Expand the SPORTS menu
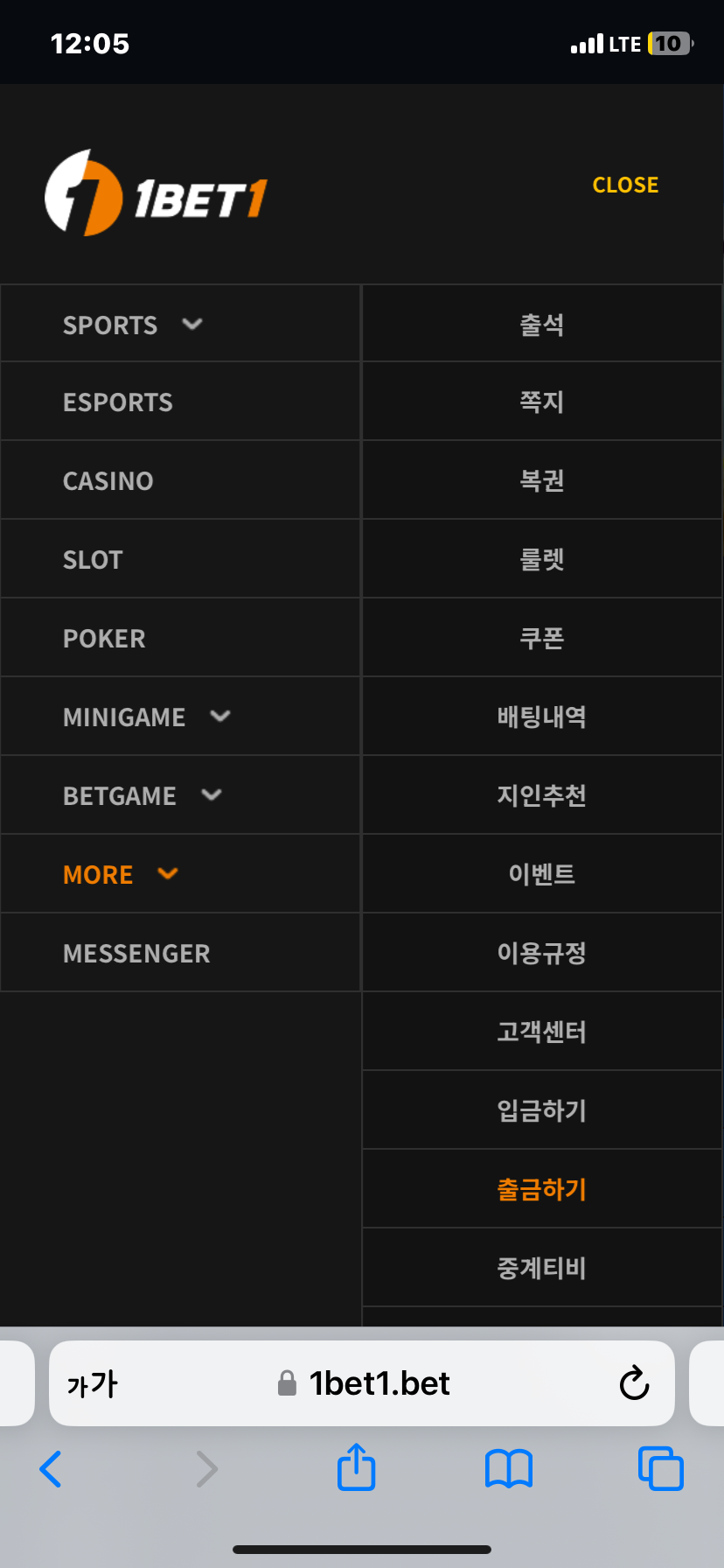Viewport: 724px width, 1568px height. tap(181, 324)
